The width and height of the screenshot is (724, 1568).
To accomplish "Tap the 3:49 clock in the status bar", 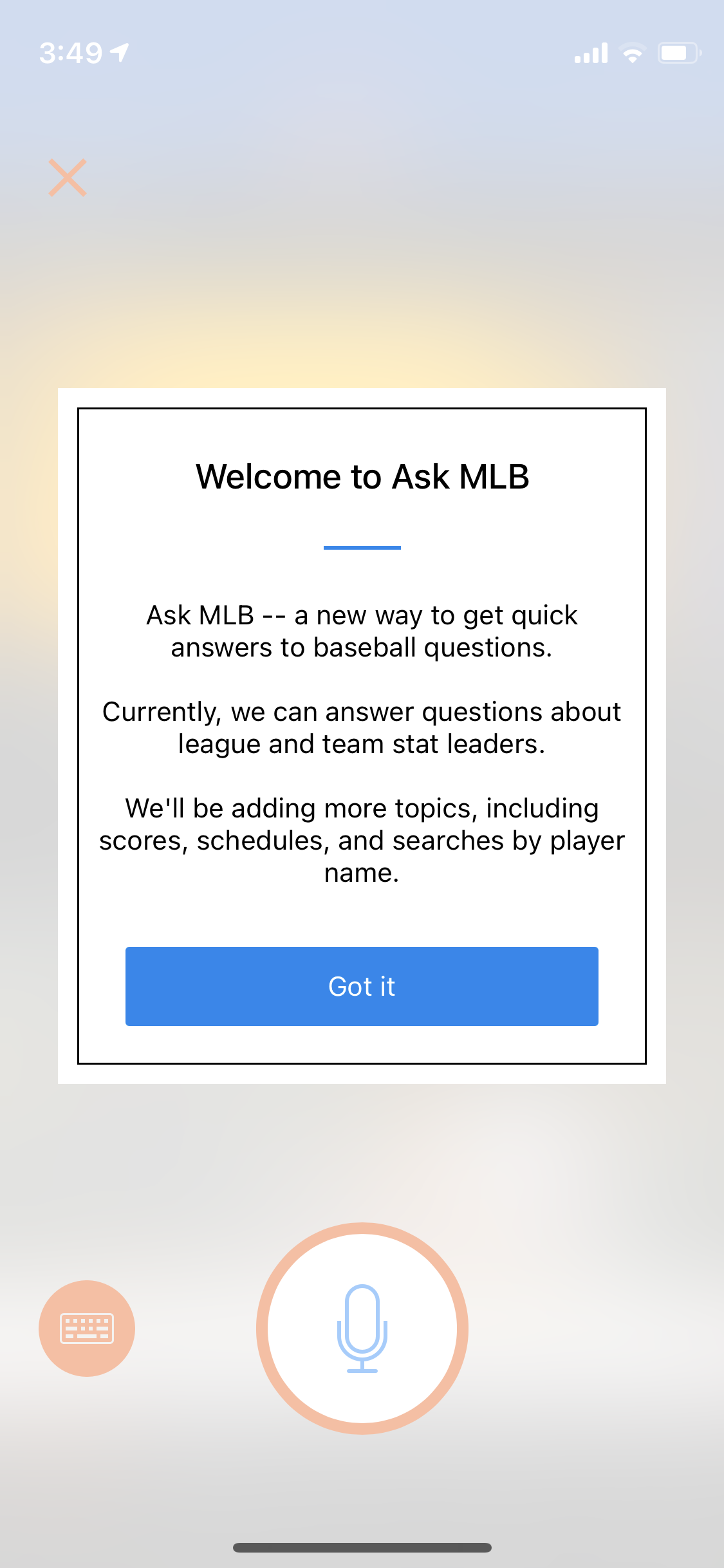I will (x=72, y=51).
